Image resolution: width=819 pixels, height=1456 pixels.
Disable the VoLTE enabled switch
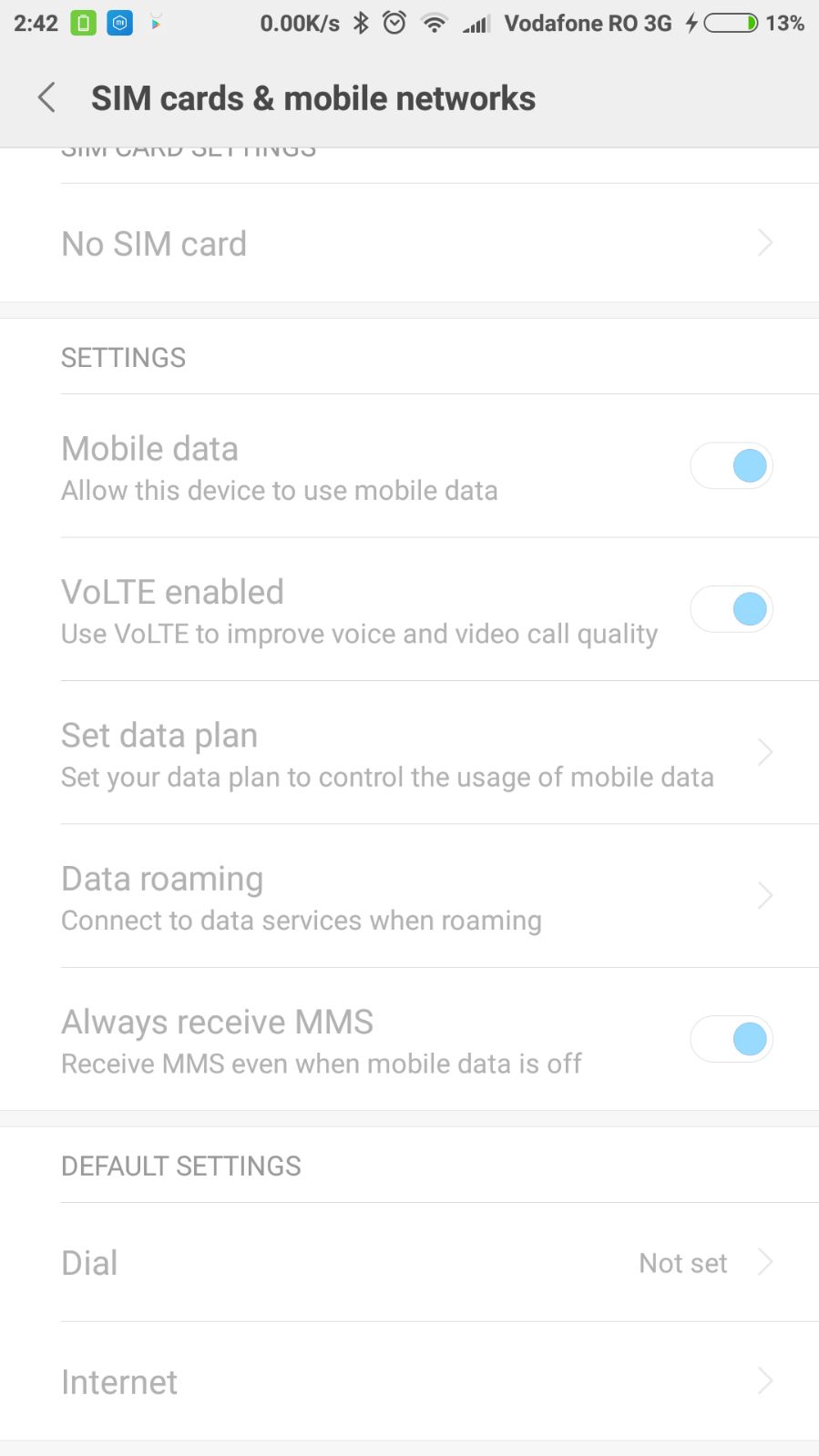tap(732, 609)
